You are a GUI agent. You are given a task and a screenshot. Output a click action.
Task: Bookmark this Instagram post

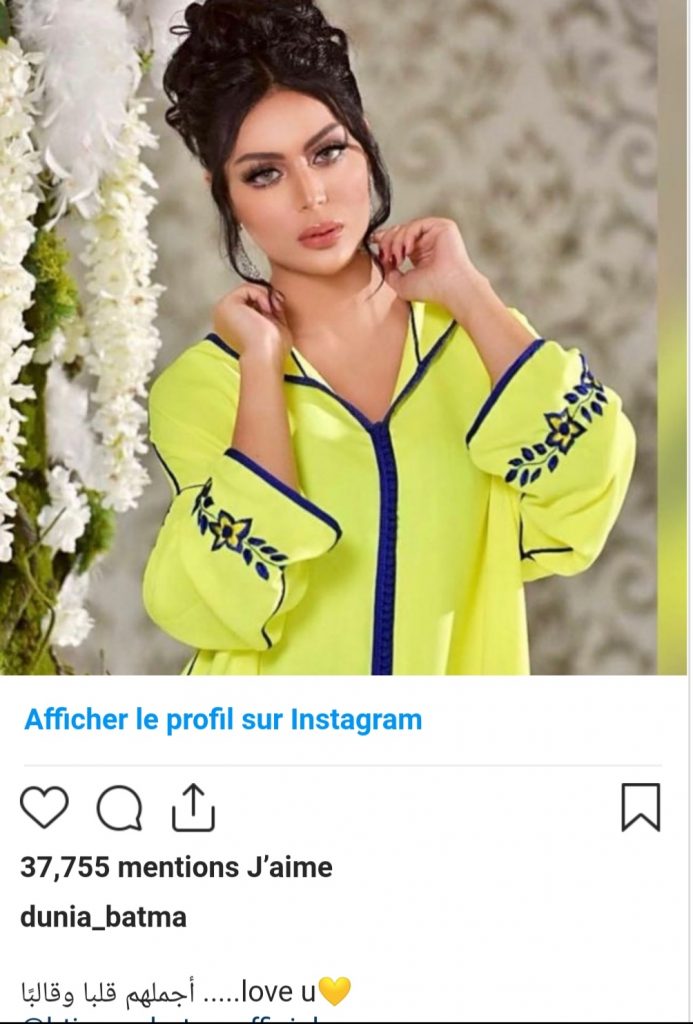pos(640,807)
